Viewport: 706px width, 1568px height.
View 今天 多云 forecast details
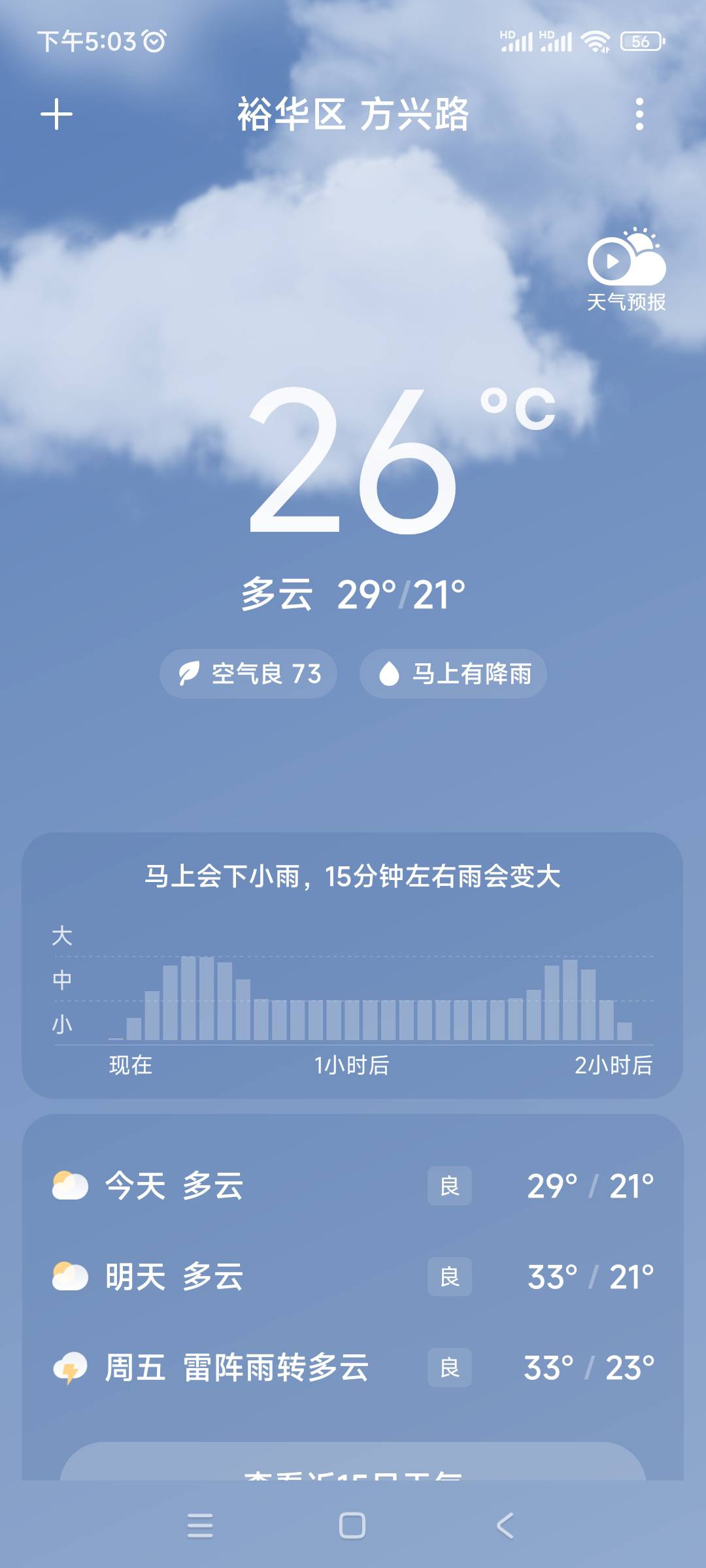pyautogui.click(x=352, y=1186)
